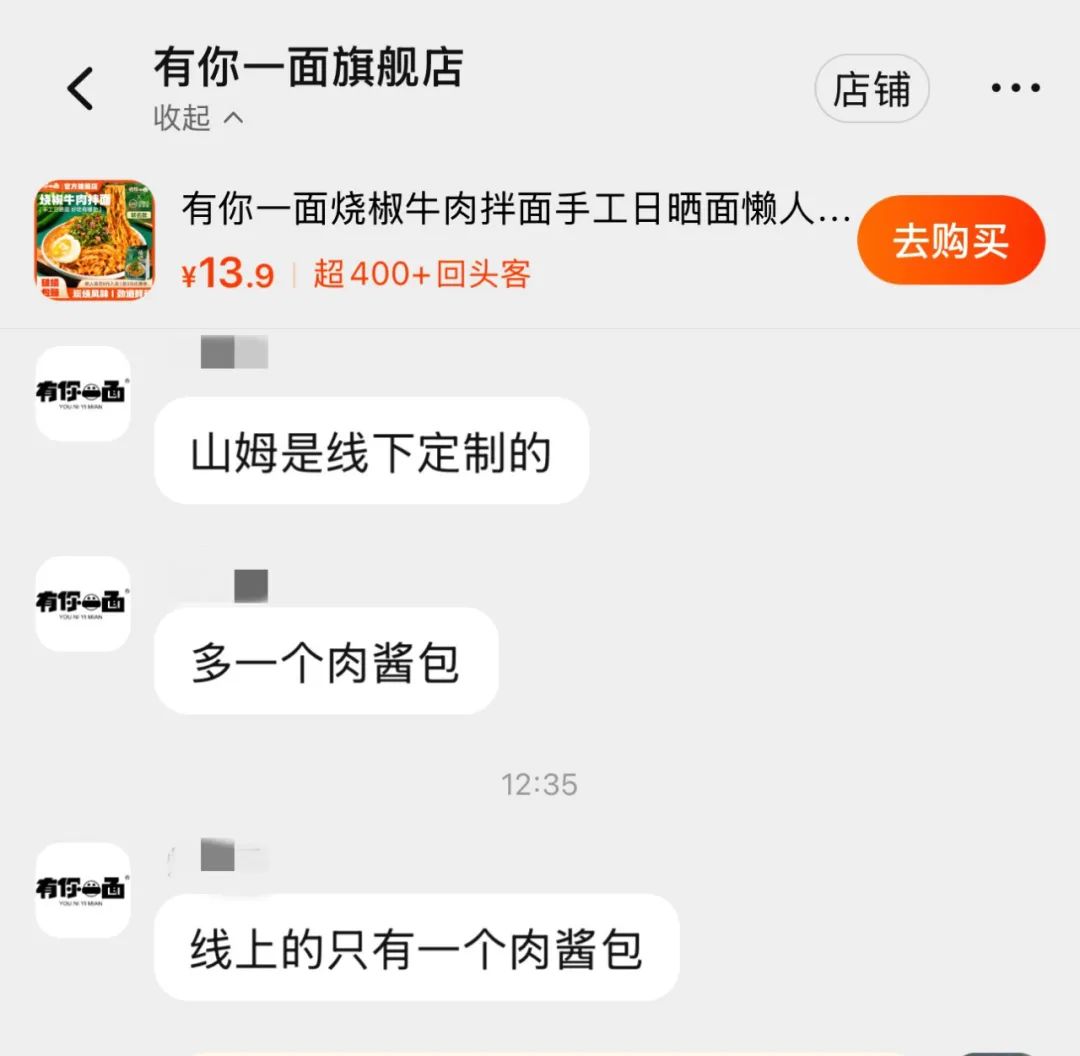This screenshot has height=1056, width=1080.
Task: Collapse the product card with 收起
Action: click(x=199, y=118)
